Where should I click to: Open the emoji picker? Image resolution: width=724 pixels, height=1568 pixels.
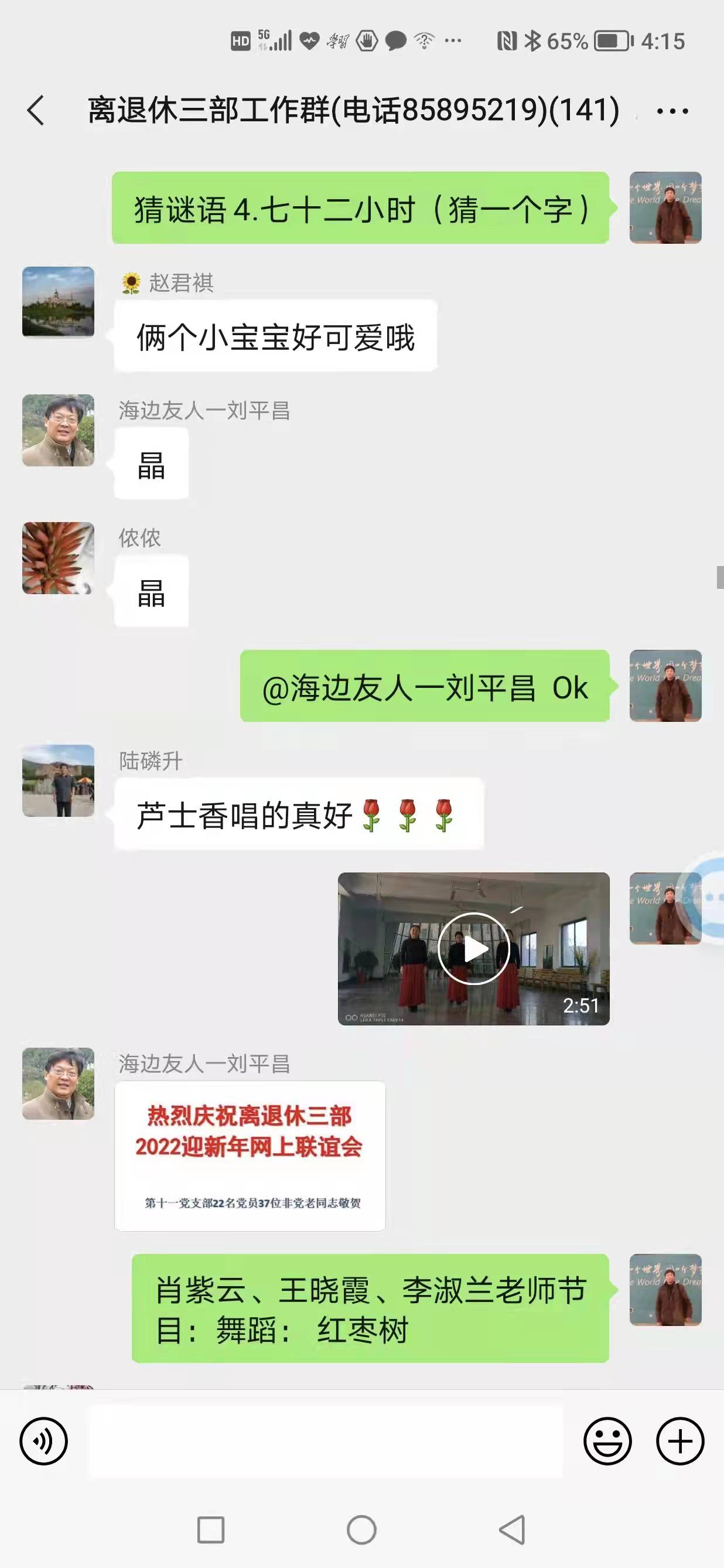[607, 1441]
